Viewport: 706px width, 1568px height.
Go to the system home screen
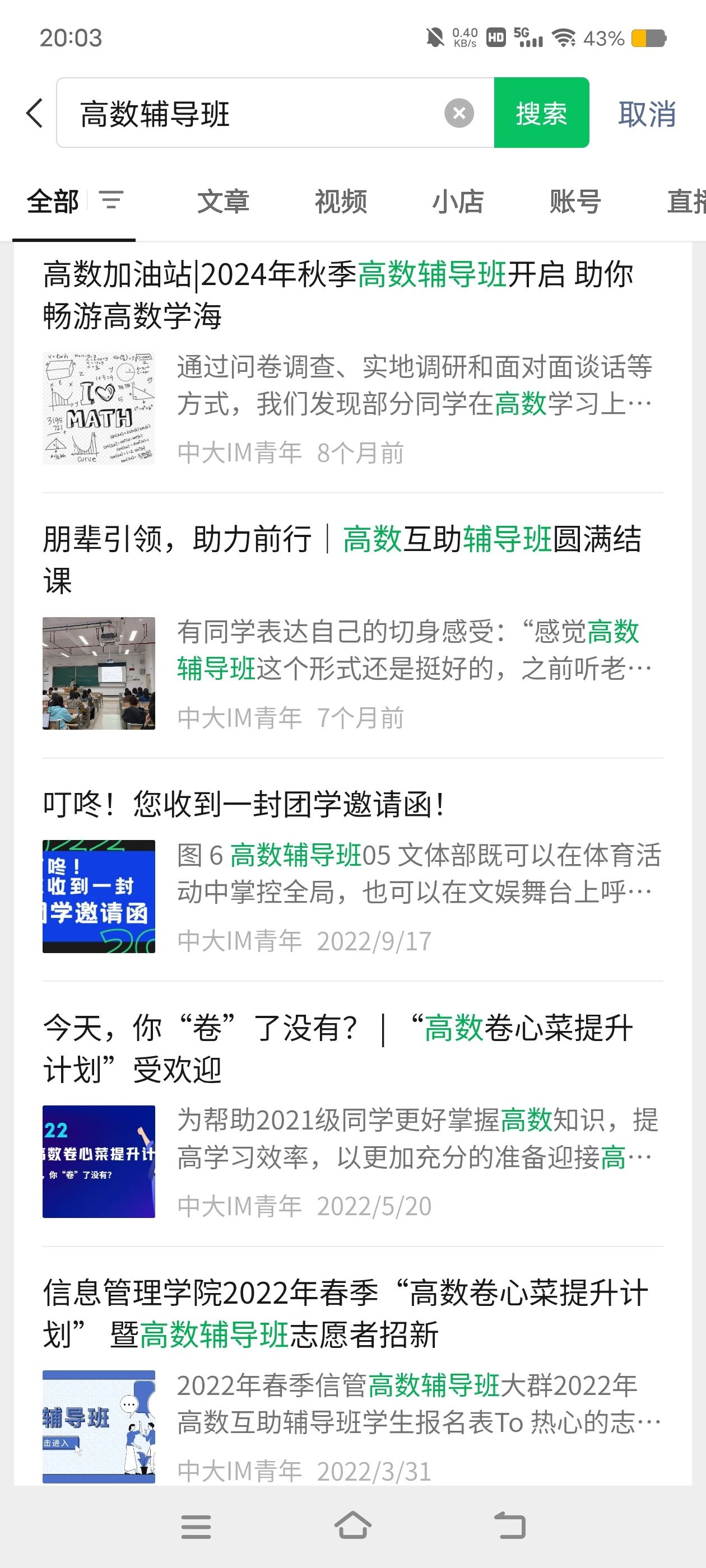[352, 1526]
